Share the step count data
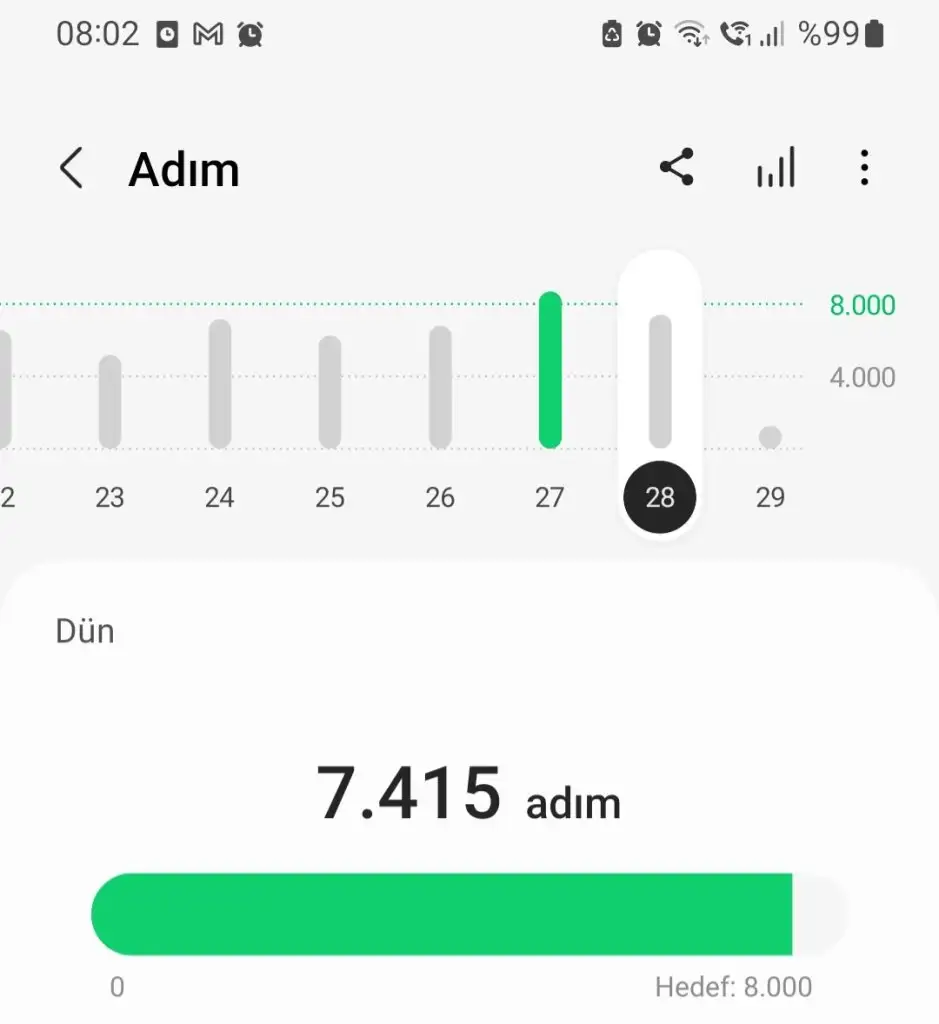 [x=677, y=168]
